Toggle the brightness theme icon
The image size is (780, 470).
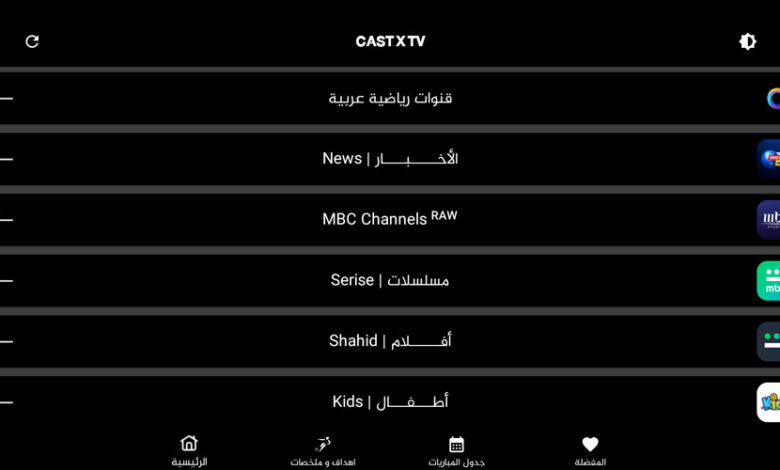tap(747, 41)
